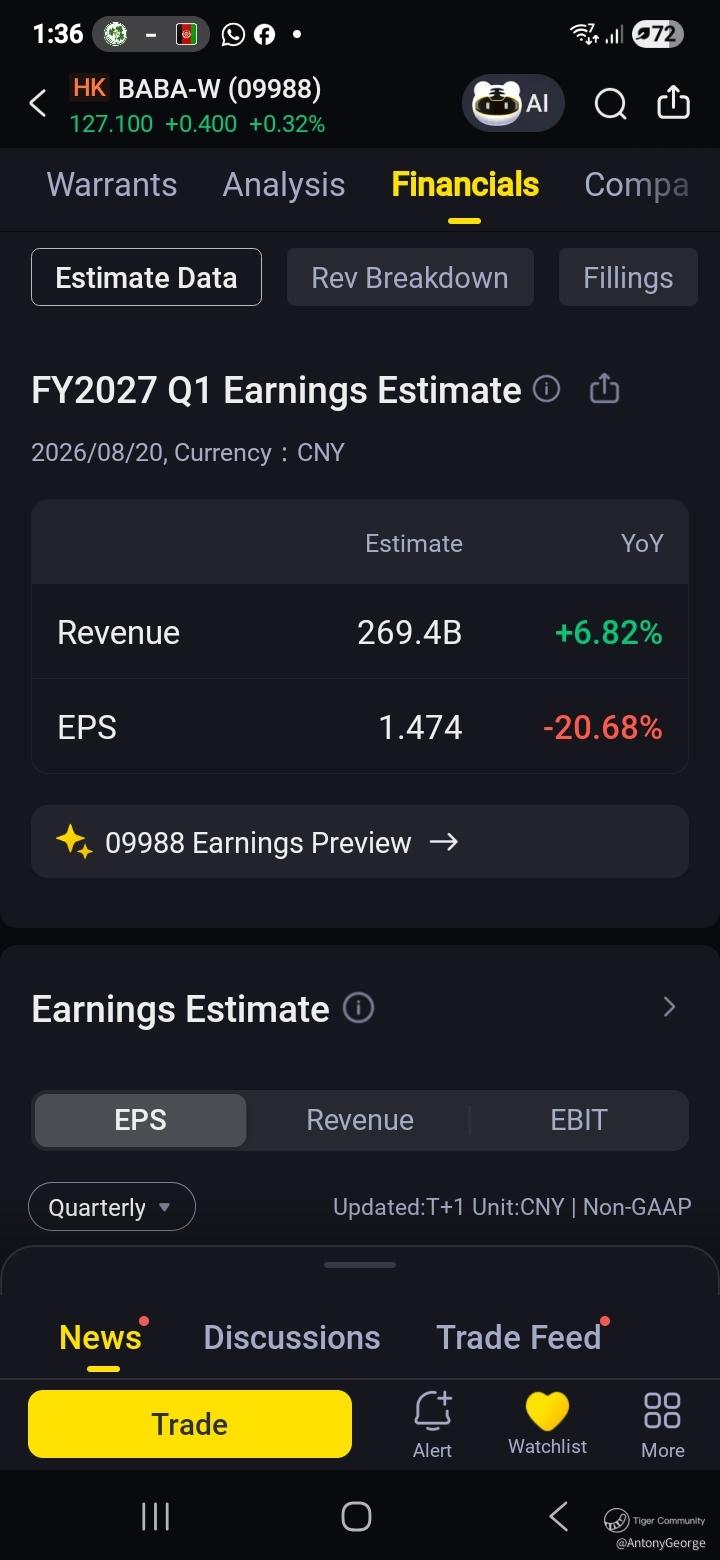Switch to the Analysis tab
720x1560 pixels.
point(284,185)
